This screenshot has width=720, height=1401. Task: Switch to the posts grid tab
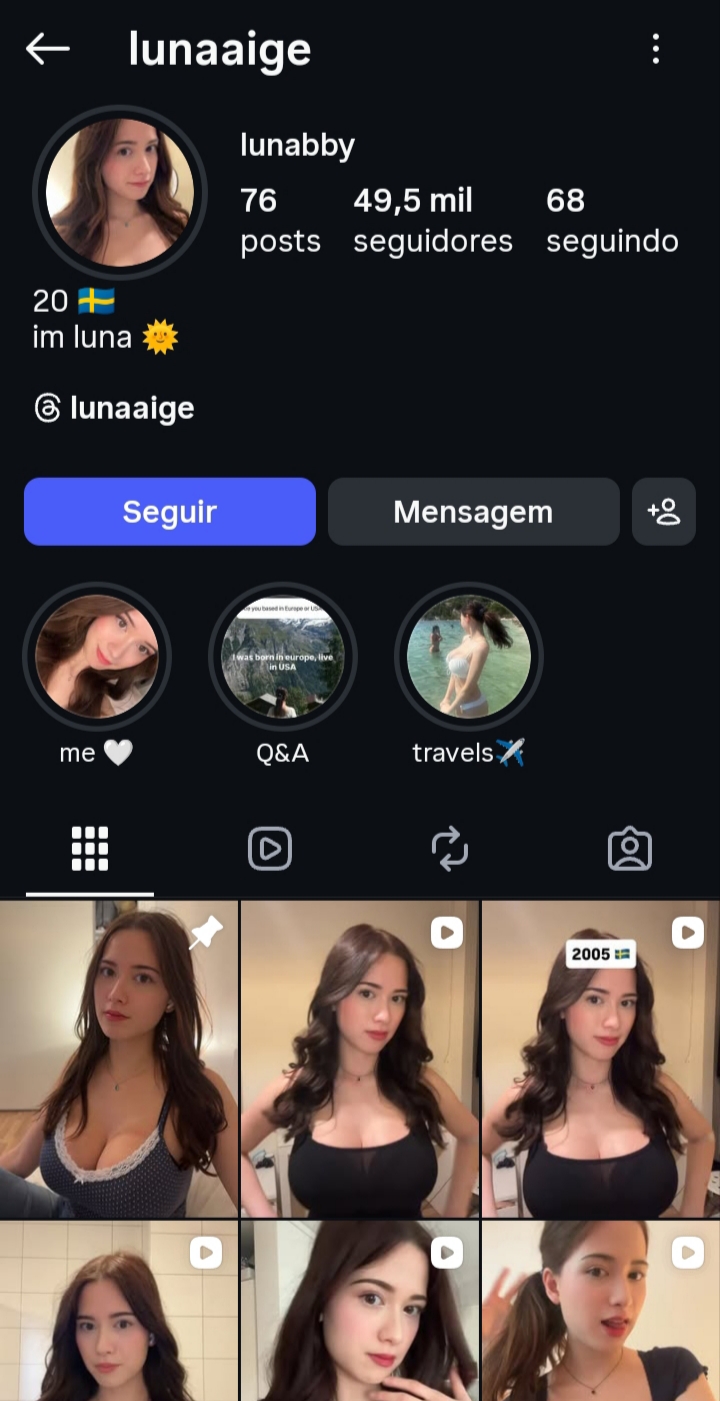point(90,849)
